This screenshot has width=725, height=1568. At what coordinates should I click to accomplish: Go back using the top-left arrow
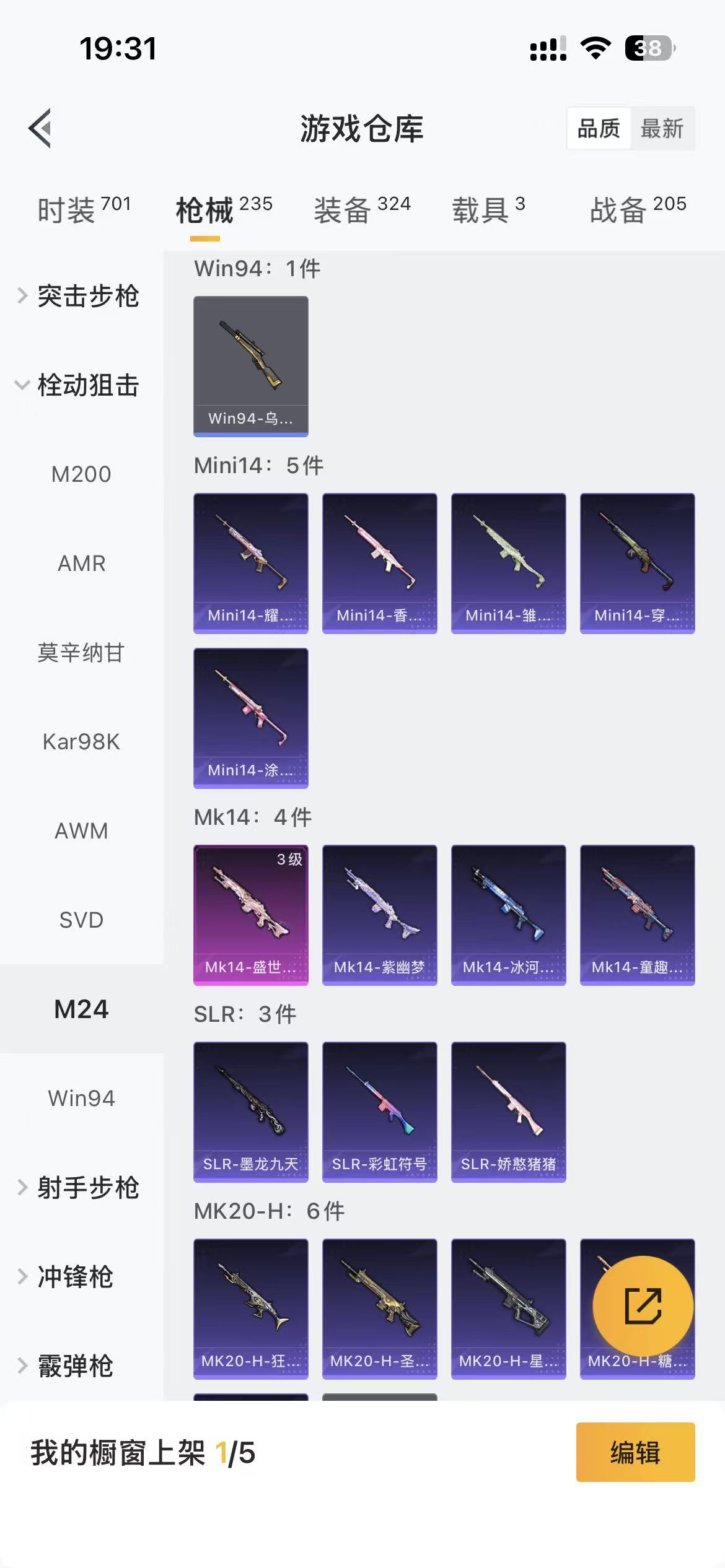pos(40,129)
